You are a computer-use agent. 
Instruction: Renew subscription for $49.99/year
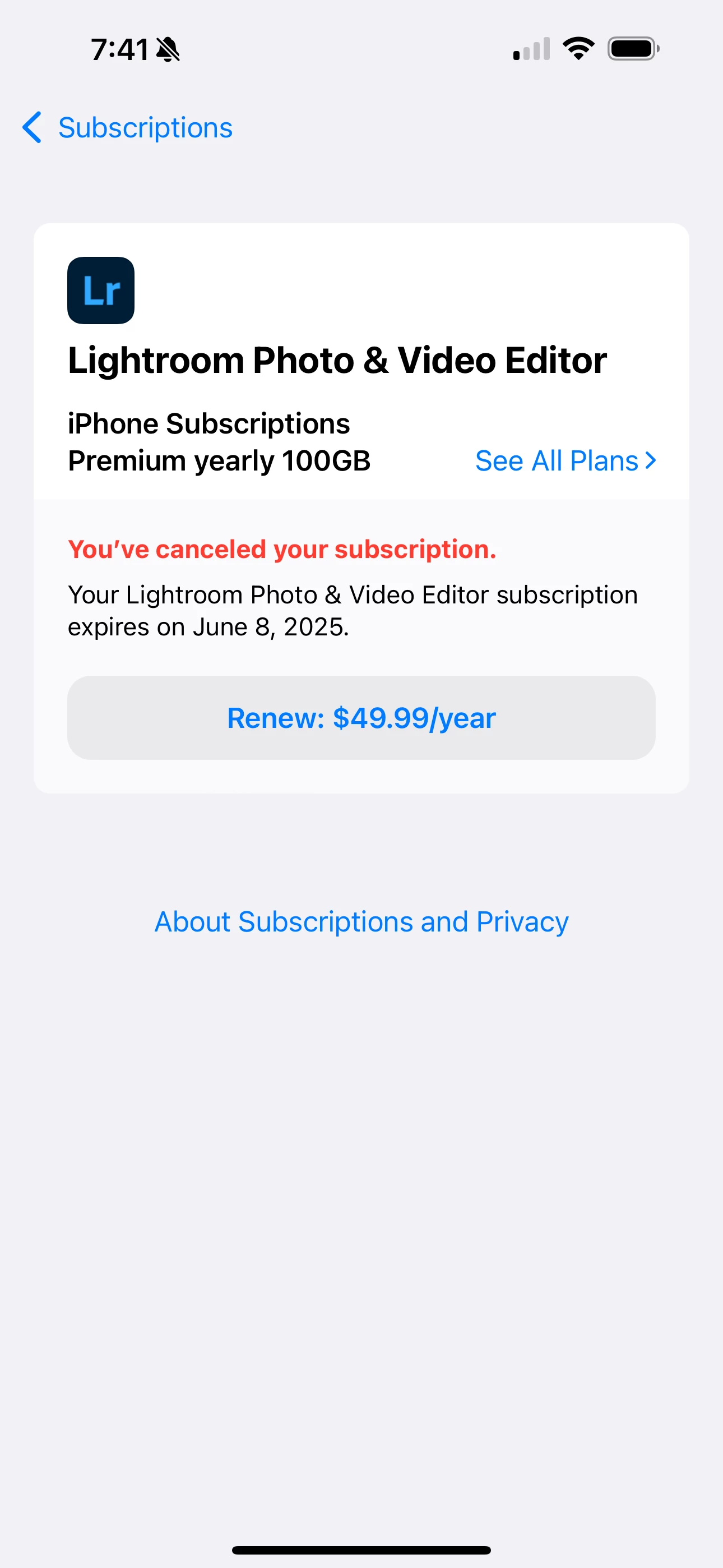click(361, 718)
